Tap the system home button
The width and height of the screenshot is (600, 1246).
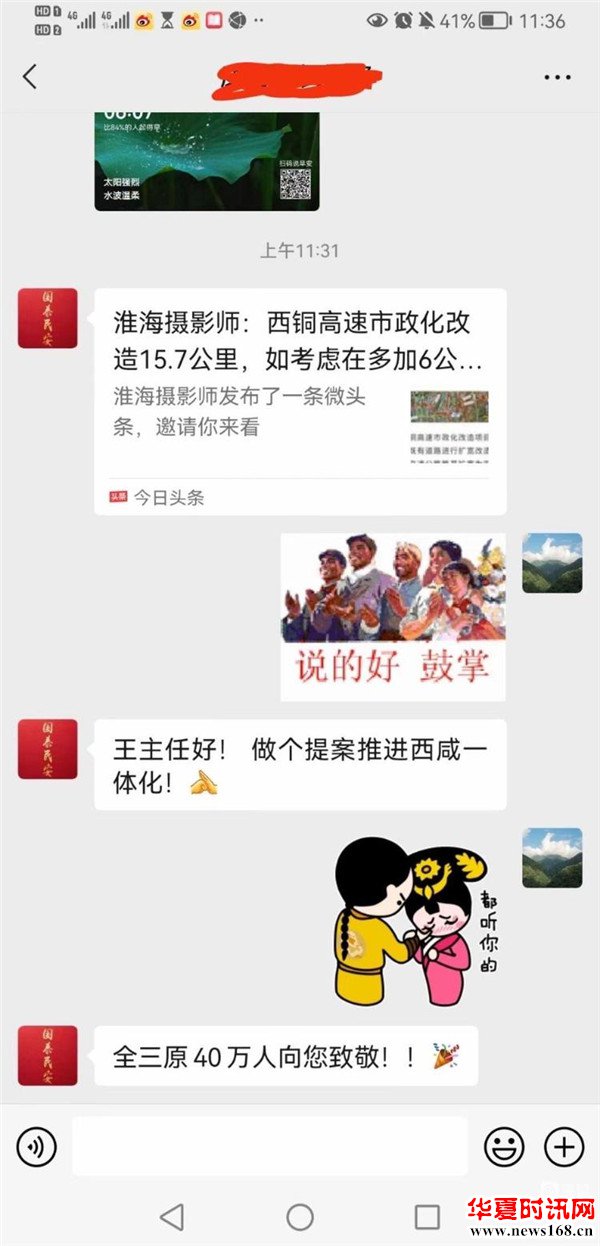pos(300,1216)
